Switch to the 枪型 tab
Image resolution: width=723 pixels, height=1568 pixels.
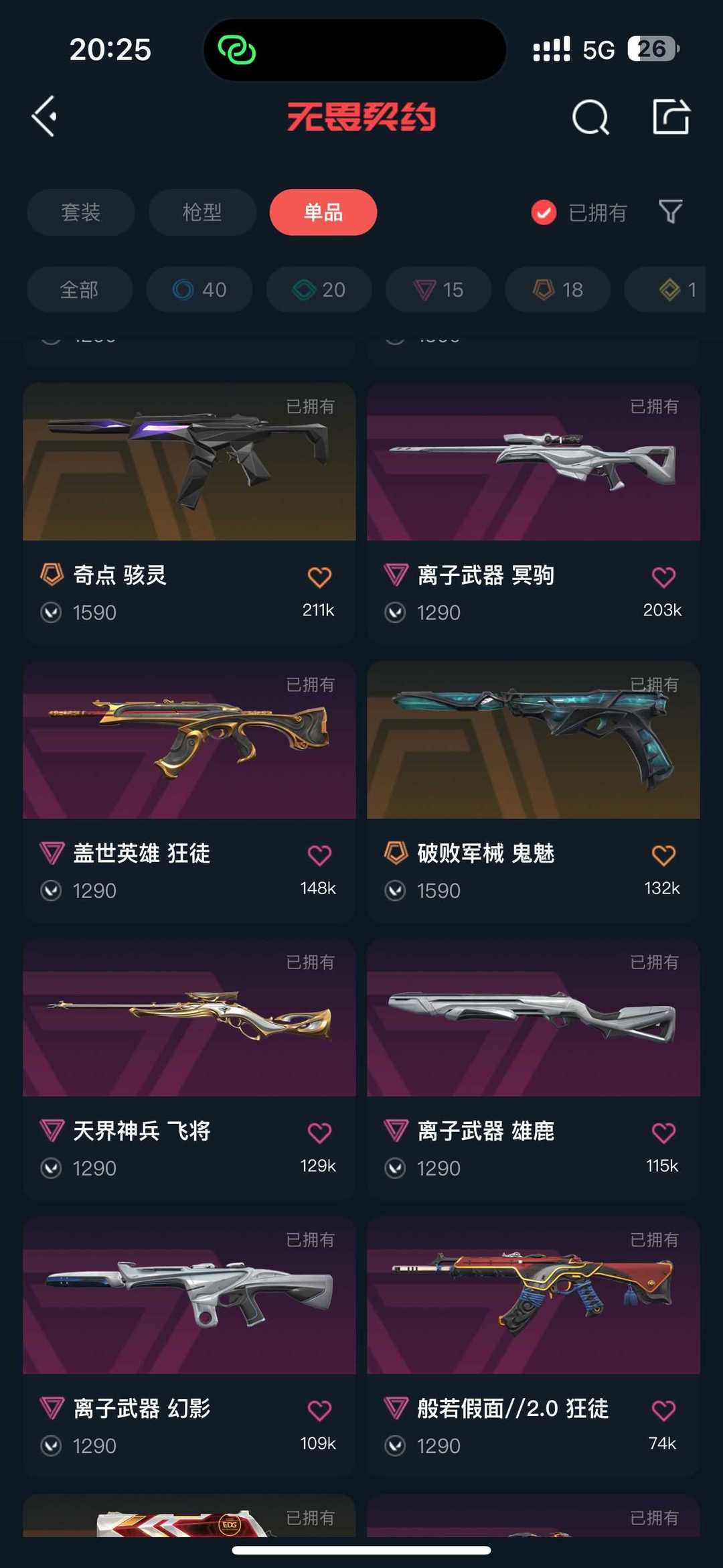(202, 212)
